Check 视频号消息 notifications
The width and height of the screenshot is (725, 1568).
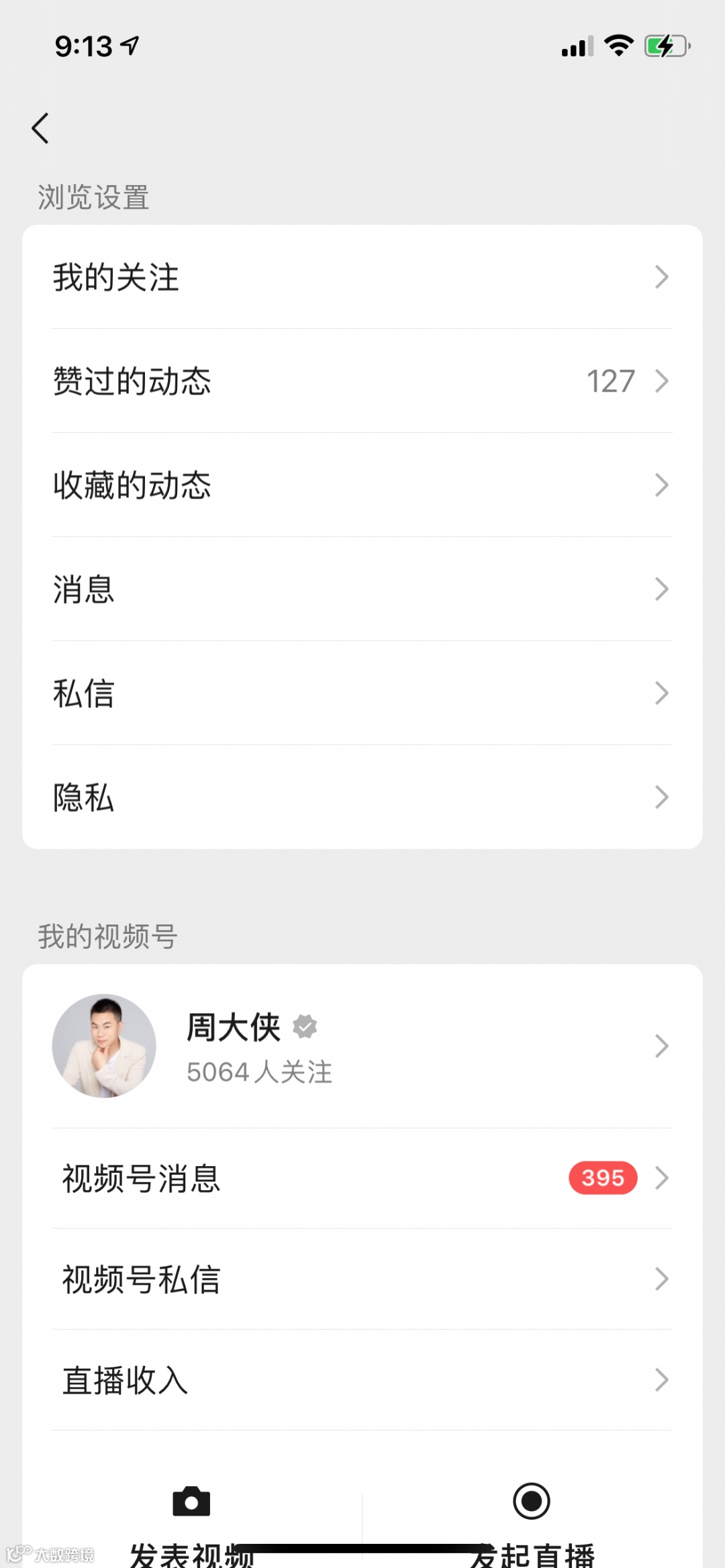pyautogui.click(x=362, y=1178)
